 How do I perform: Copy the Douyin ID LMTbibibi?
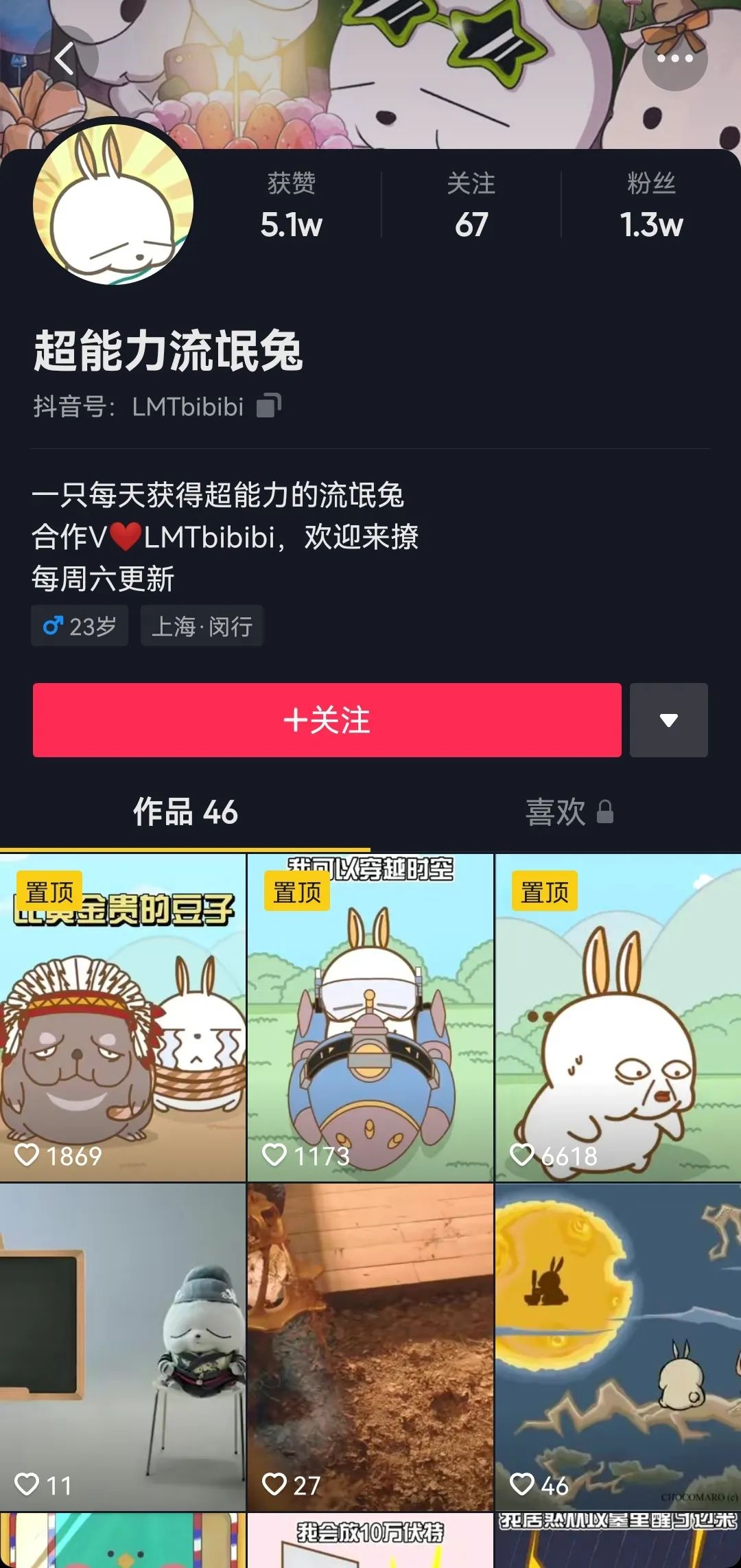point(268,406)
